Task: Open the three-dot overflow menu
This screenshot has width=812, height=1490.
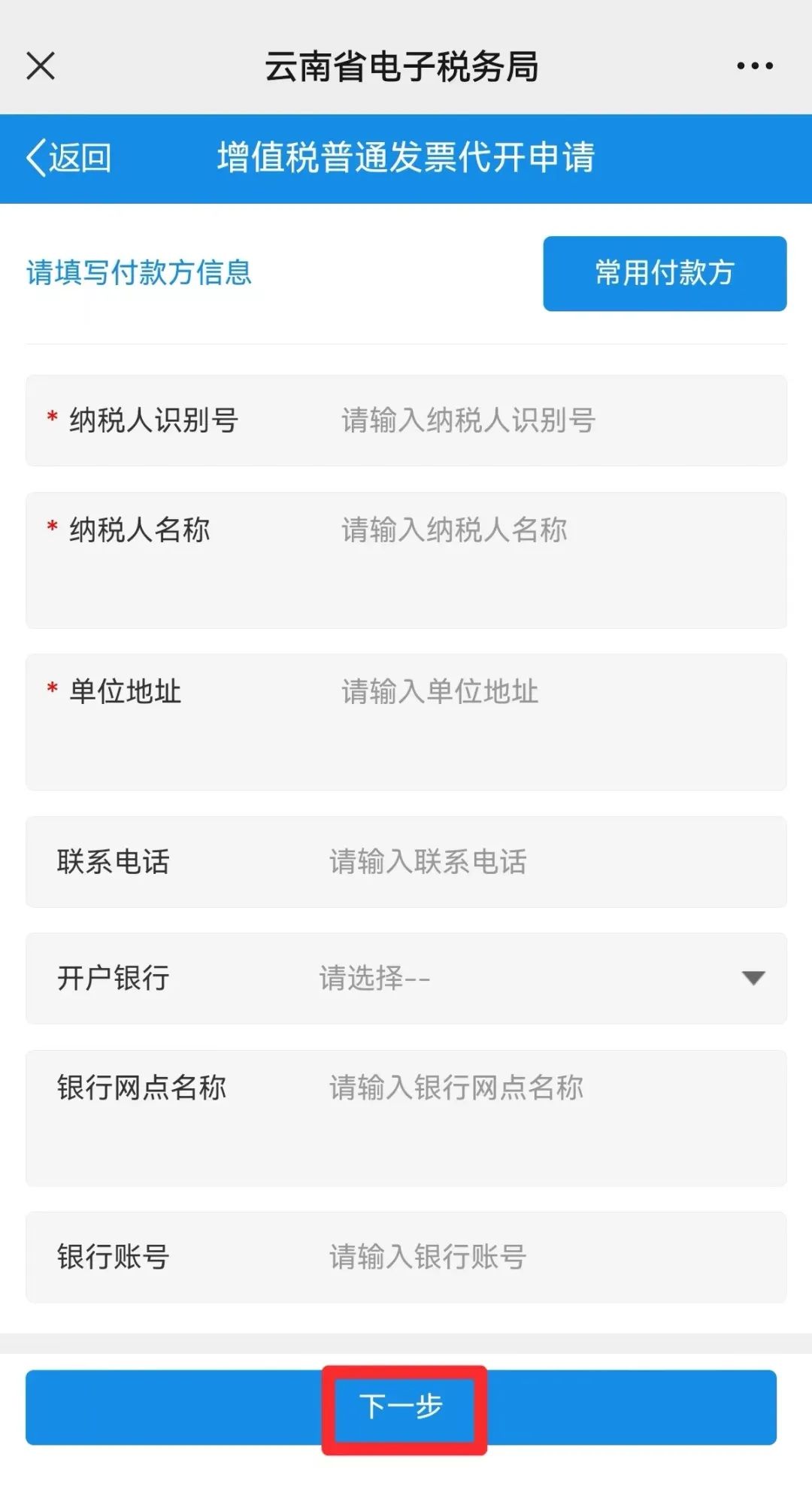Action: (754, 66)
